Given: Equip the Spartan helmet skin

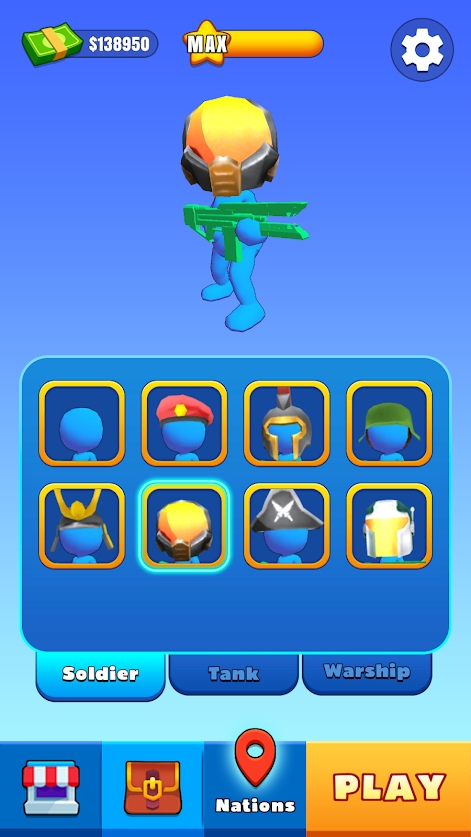Looking at the screenshot, I should click(287, 423).
